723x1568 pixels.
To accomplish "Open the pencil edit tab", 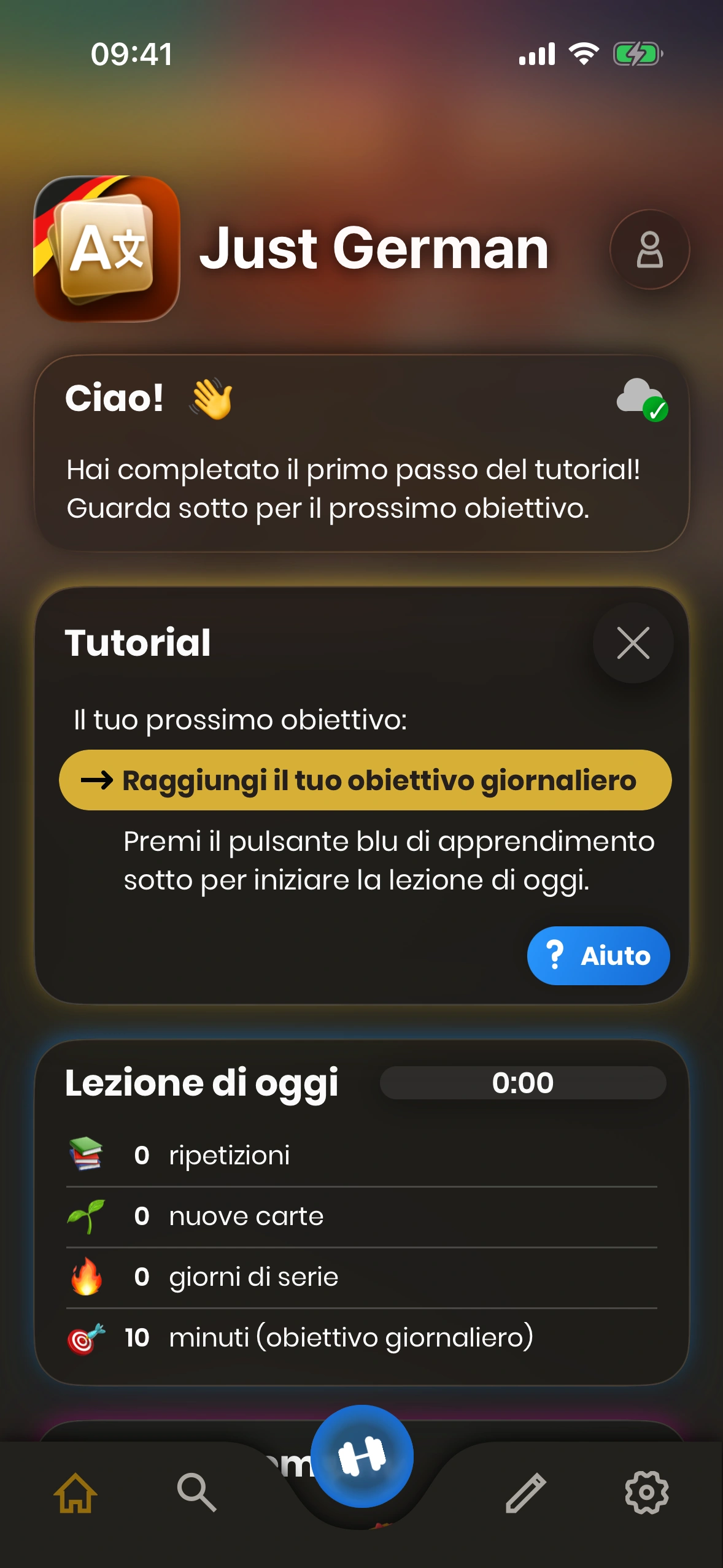I will 526,1493.
